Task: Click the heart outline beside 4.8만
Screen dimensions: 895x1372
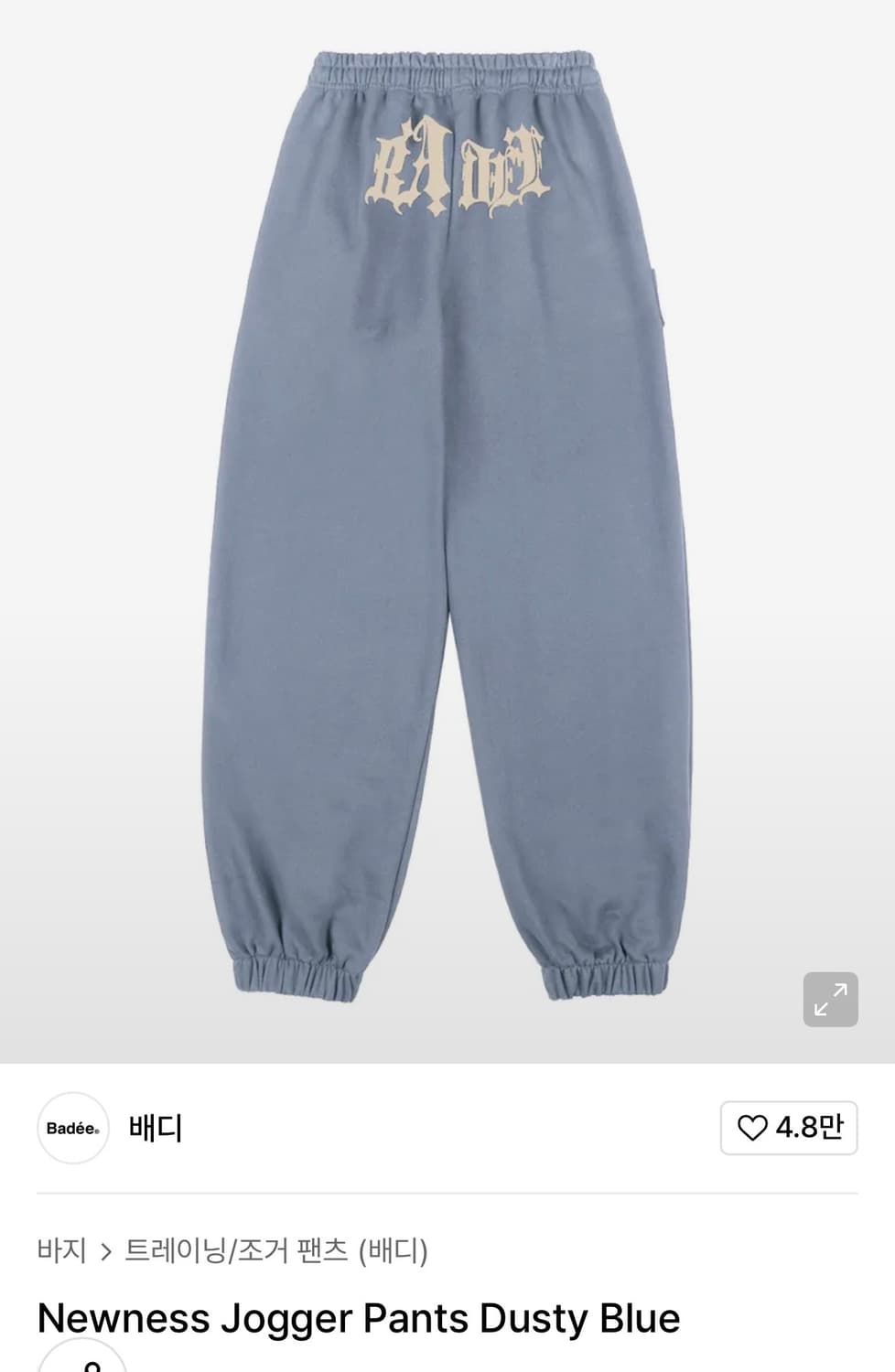Action: tap(752, 1129)
